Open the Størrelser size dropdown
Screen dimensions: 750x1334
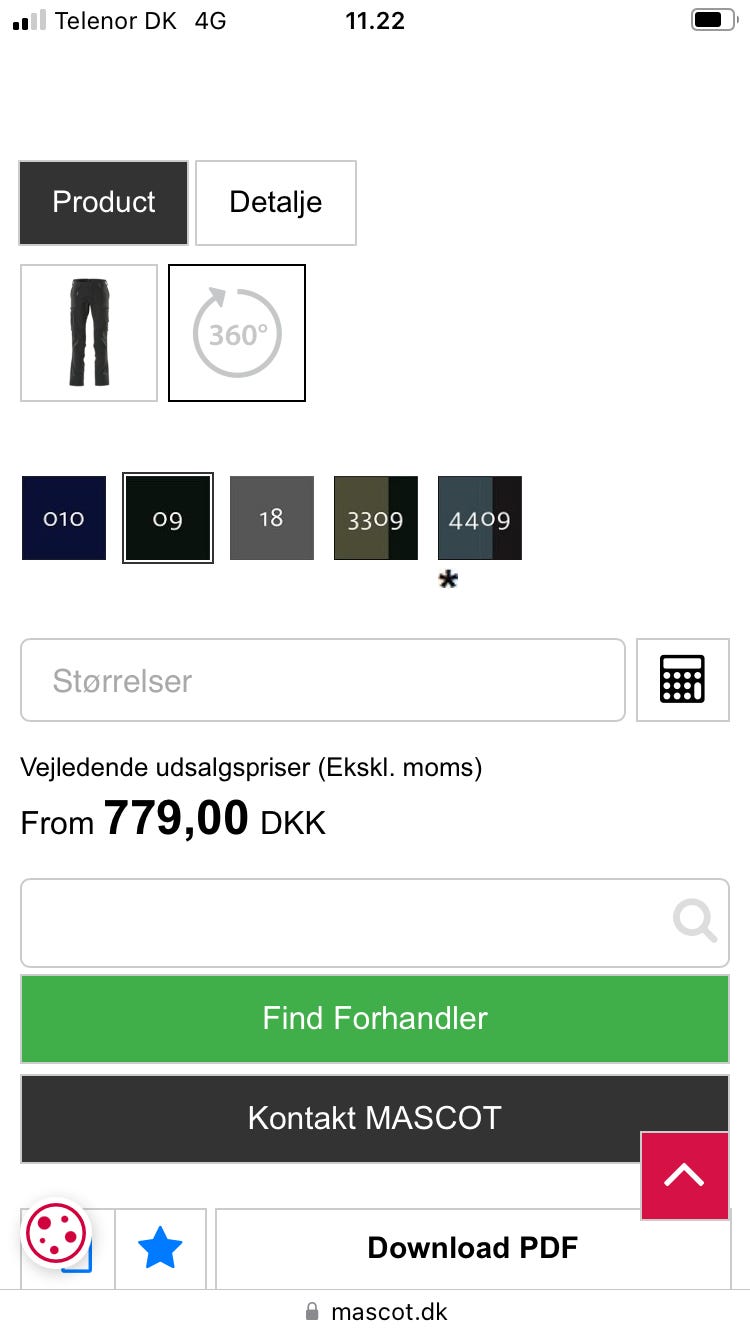click(323, 680)
